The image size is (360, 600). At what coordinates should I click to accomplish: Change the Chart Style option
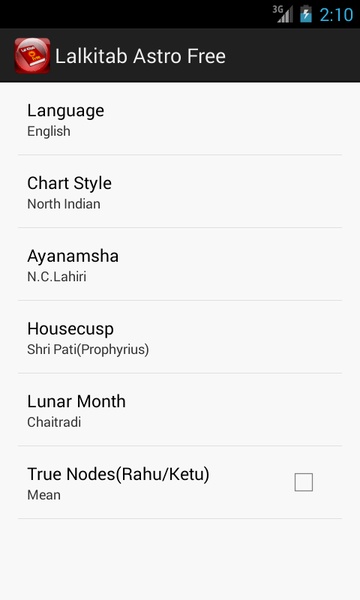tap(180, 192)
